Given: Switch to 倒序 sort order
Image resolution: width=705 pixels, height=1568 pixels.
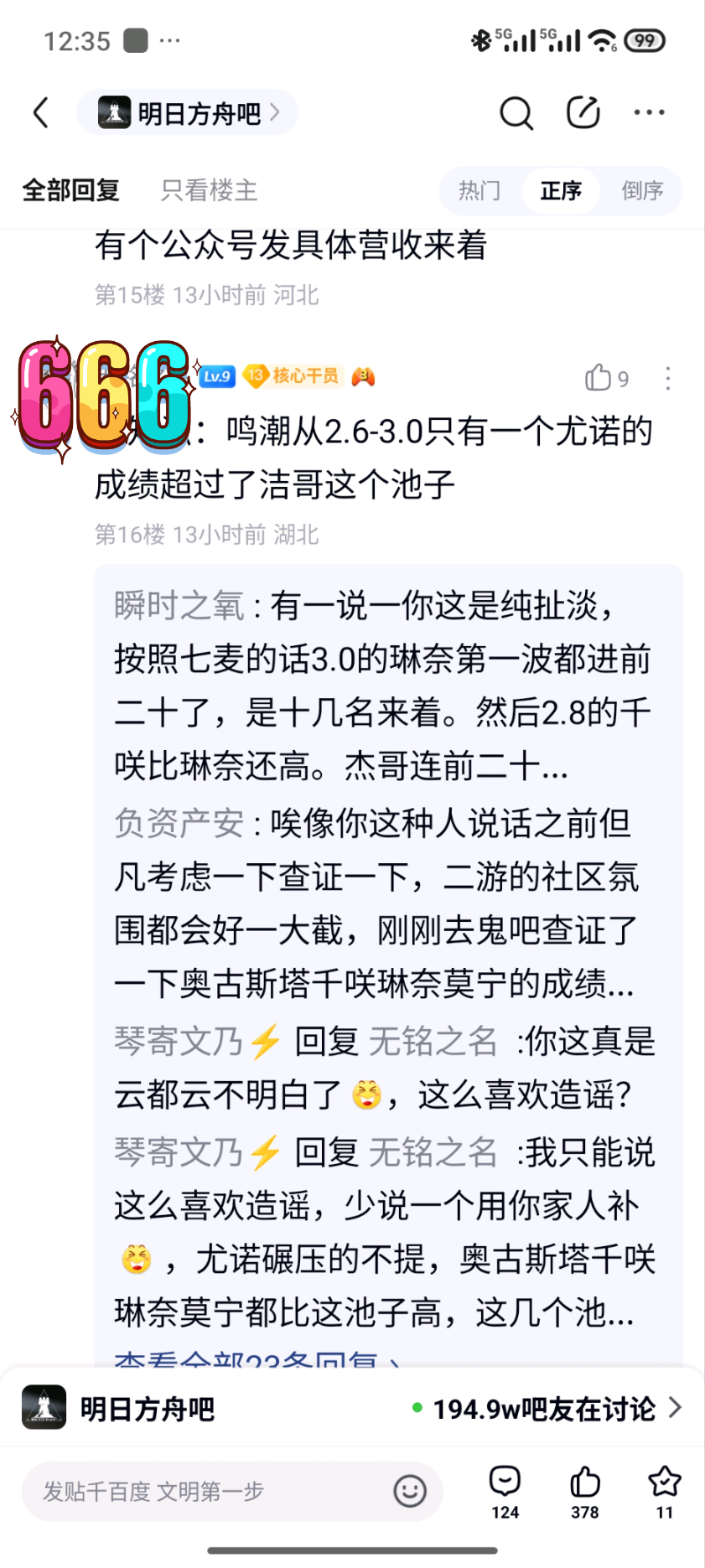Looking at the screenshot, I should pos(642,191).
